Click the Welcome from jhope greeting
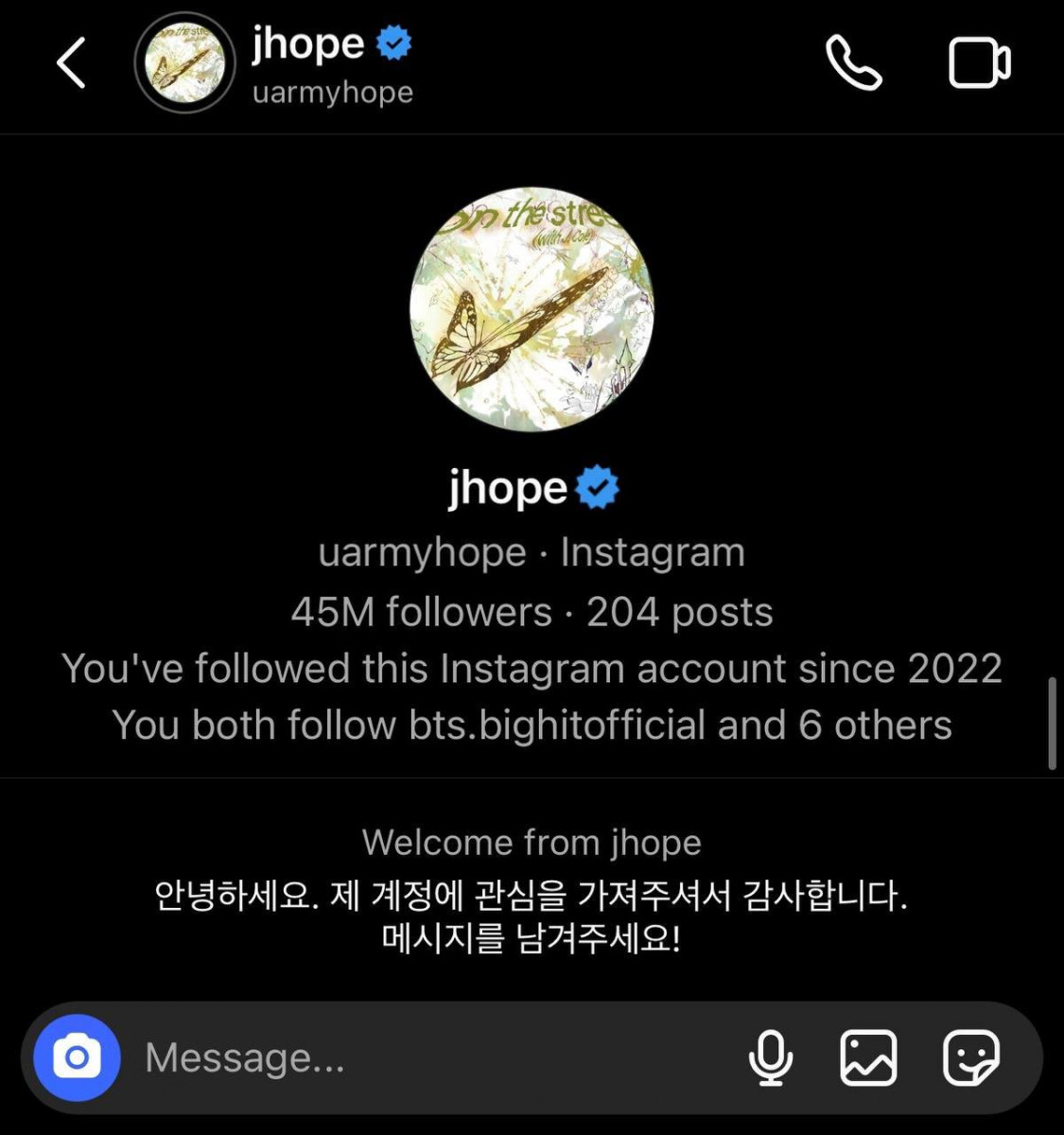 [532, 841]
